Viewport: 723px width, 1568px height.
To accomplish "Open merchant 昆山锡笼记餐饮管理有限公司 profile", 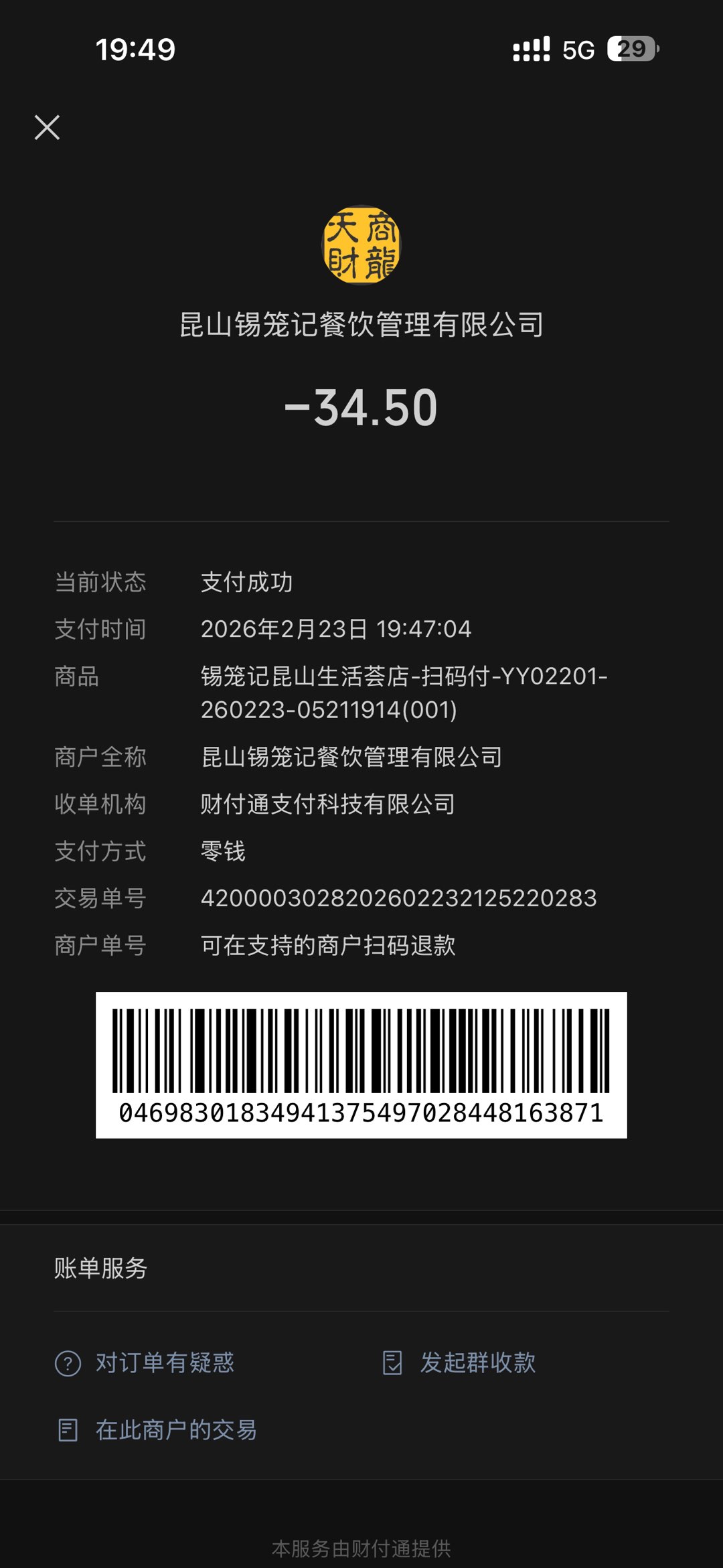I will [361, 324].
